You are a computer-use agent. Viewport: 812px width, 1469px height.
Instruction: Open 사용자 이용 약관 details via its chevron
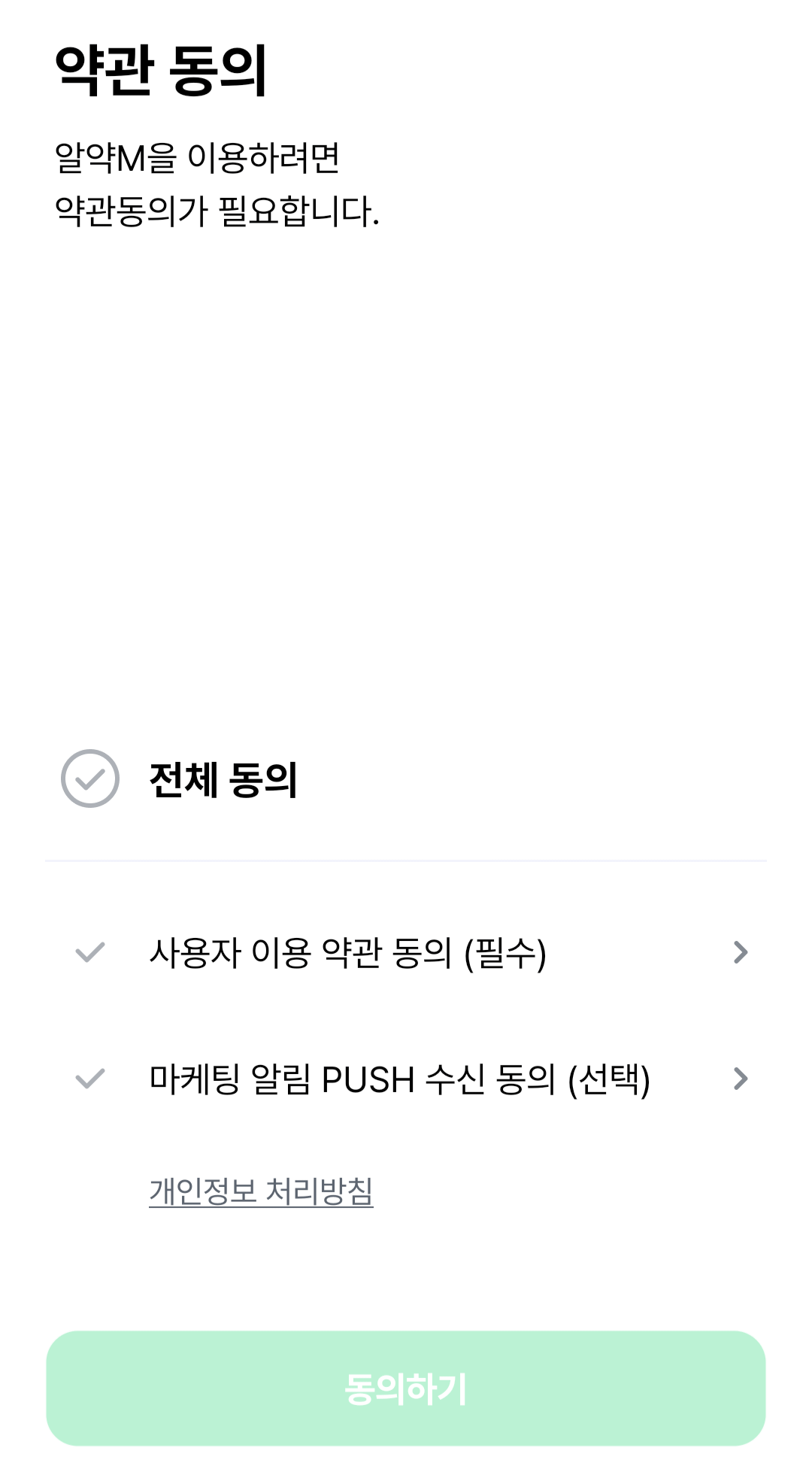coord(741,953)
